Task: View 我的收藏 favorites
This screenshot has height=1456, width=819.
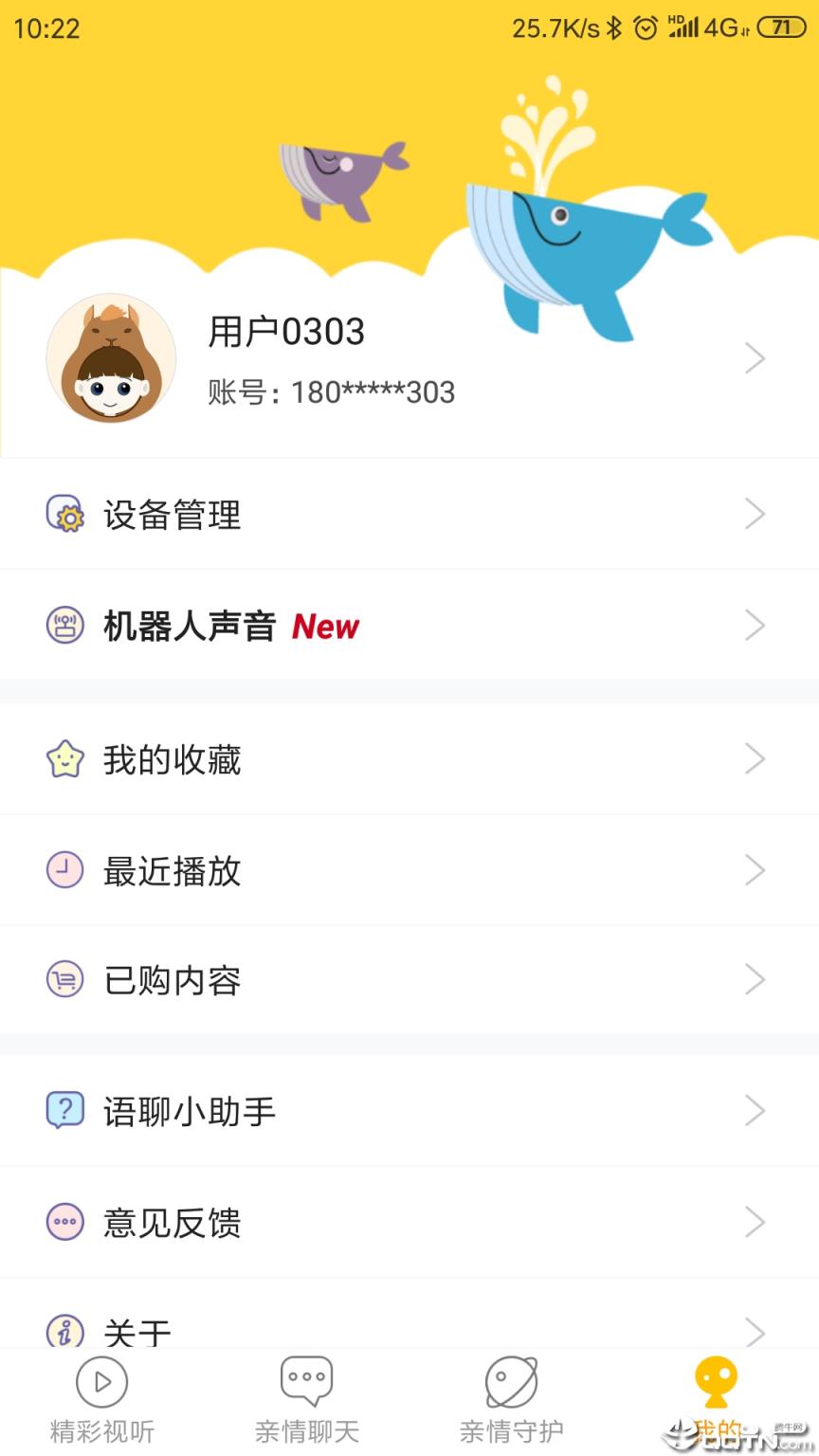Action: click(408, 759)
